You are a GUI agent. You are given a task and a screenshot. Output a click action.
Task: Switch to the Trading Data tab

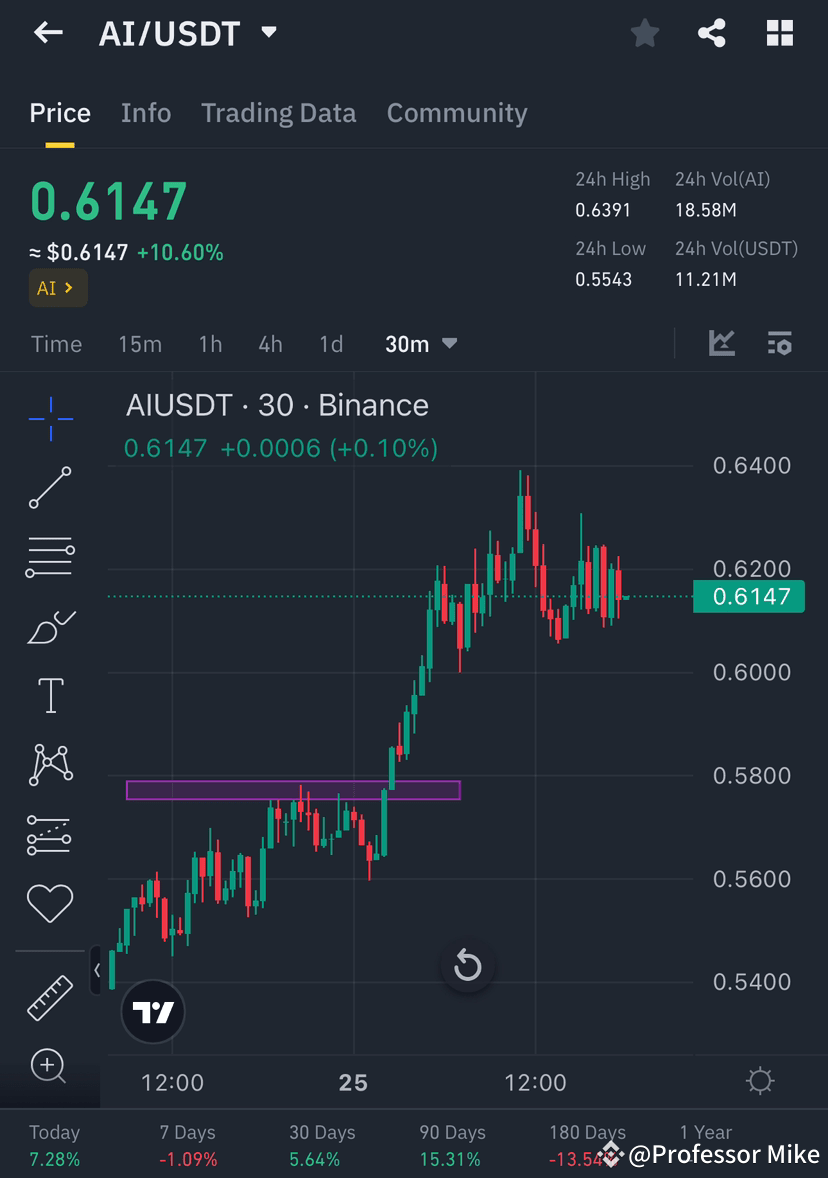tap(278, 113)
